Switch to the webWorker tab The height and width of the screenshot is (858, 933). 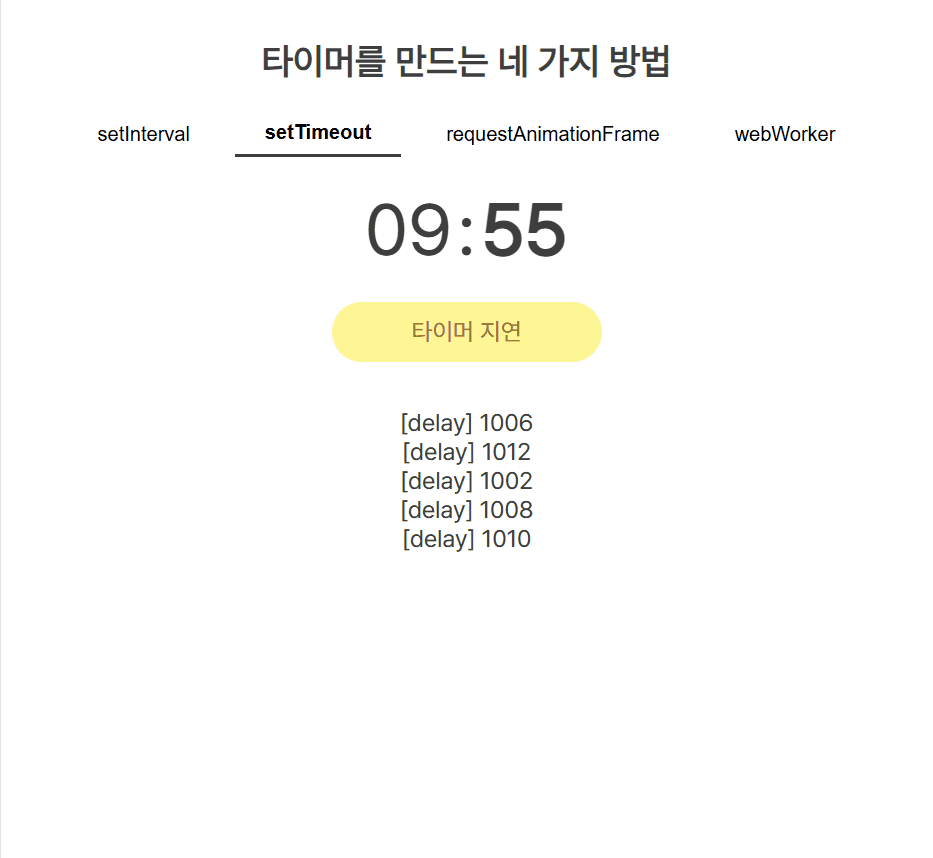point(784,134)
